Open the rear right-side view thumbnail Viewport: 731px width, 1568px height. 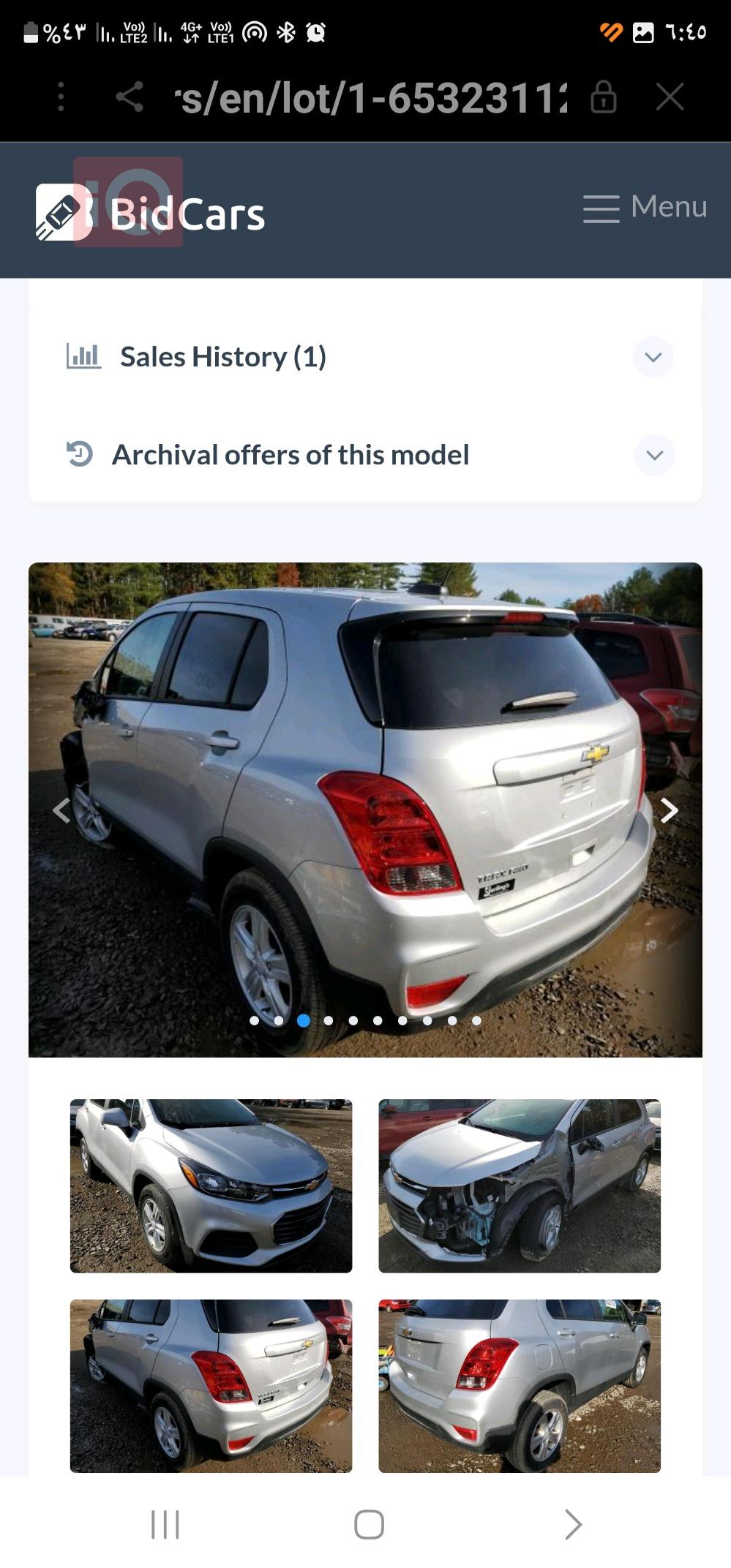[x=519, y=1385]
